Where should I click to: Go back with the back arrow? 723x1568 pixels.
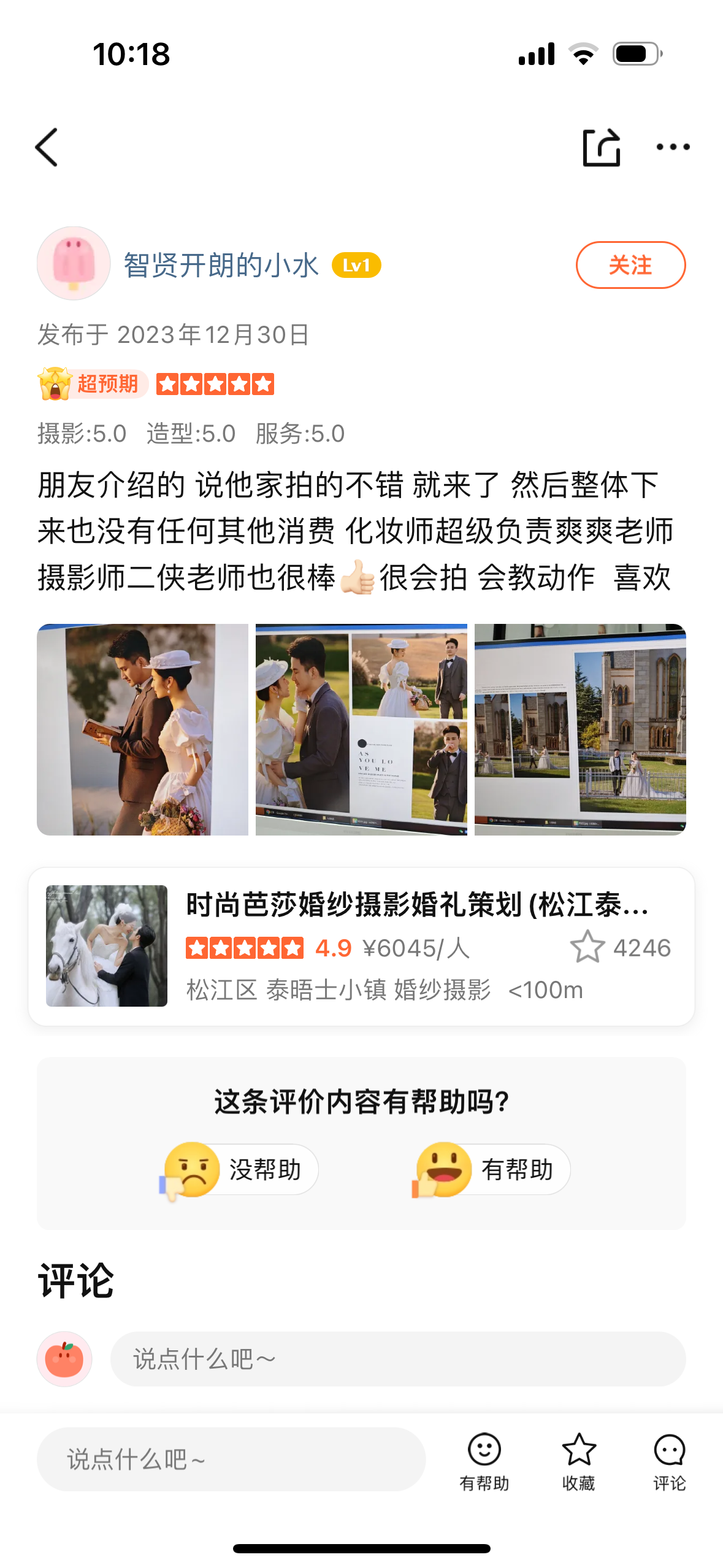[47, 147]
